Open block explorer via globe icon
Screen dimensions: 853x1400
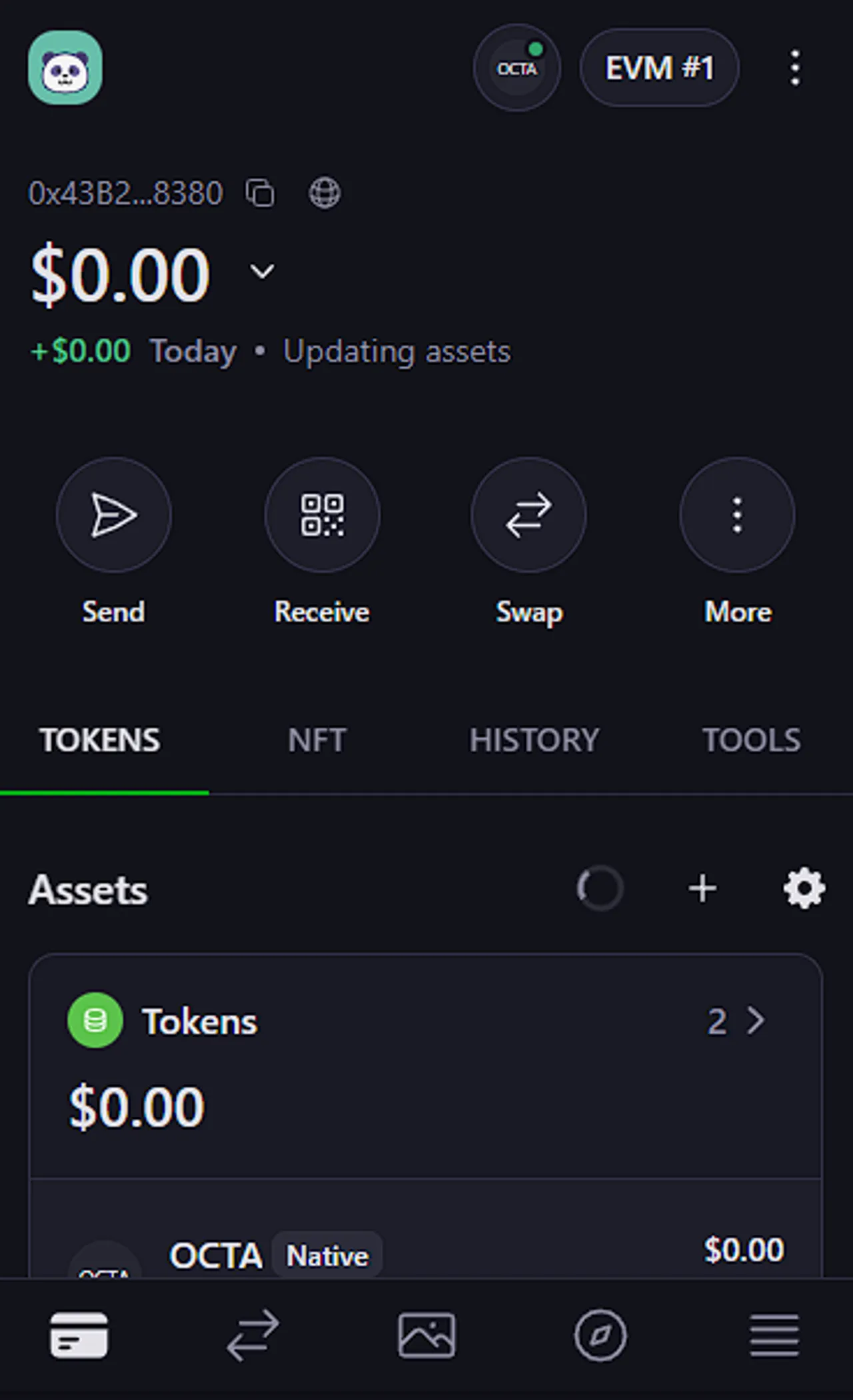click(x=325, y=193)
